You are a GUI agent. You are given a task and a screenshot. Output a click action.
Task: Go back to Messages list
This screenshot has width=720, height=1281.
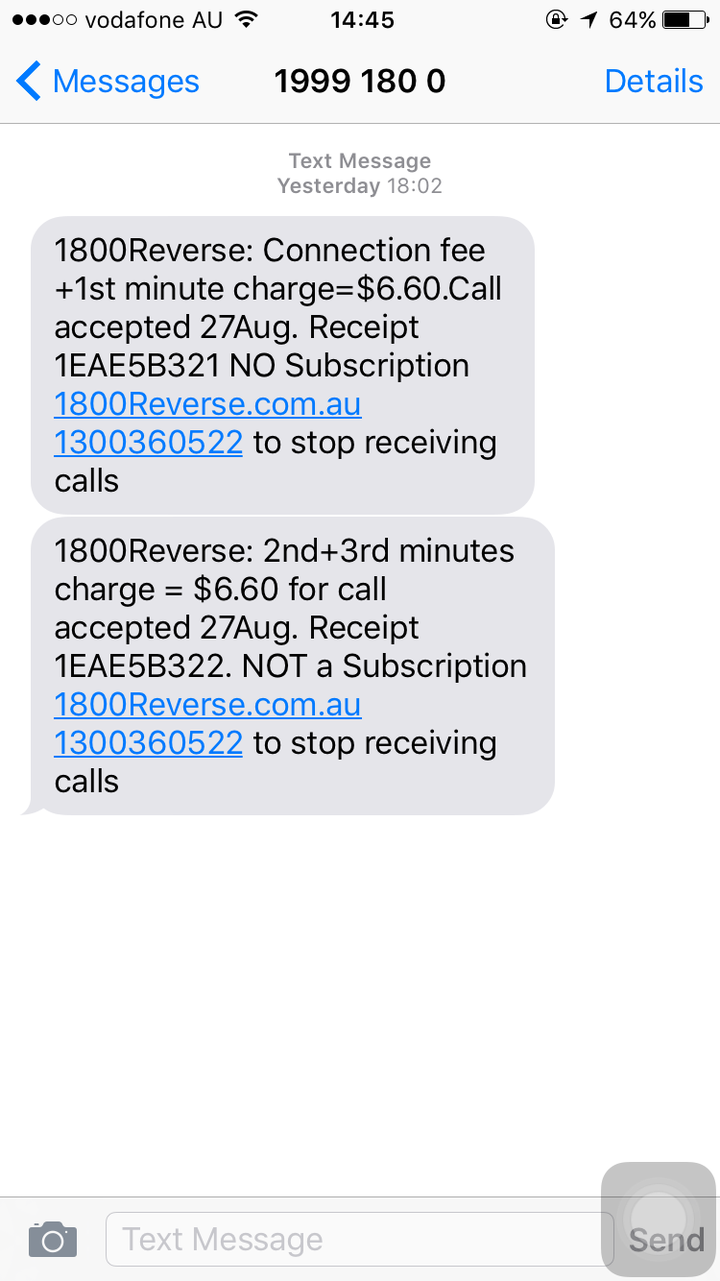(108, 81)
